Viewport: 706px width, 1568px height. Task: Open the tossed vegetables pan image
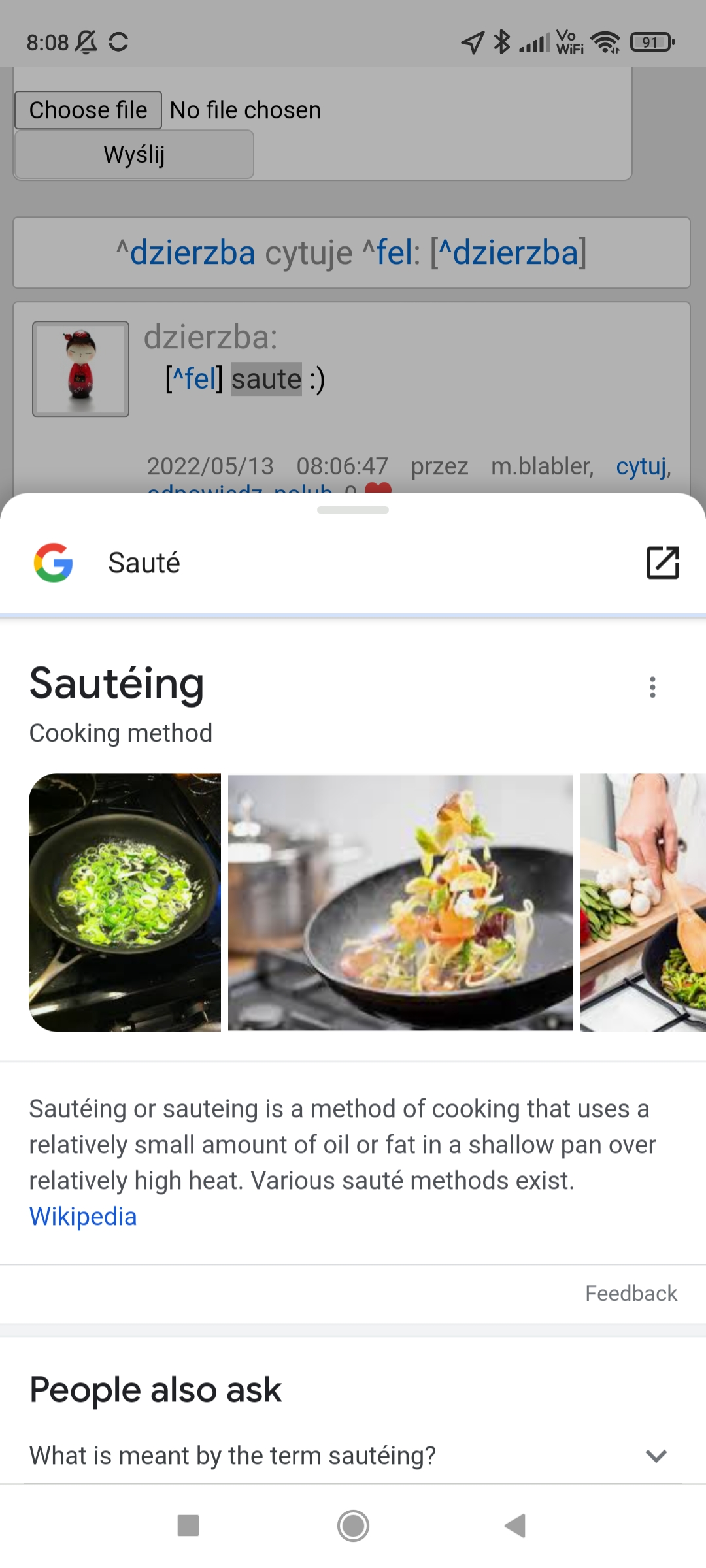(x=400, y=902)
